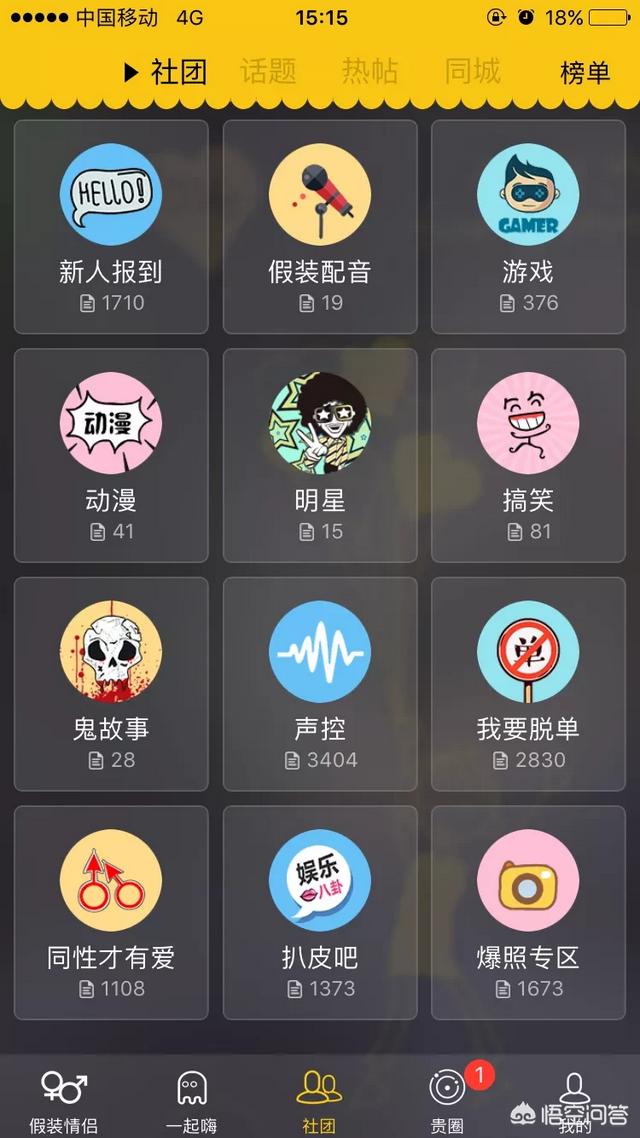Enter the 搞笑 community
The width and height of the screenshot is (640, 1138).
pos(528,455)
